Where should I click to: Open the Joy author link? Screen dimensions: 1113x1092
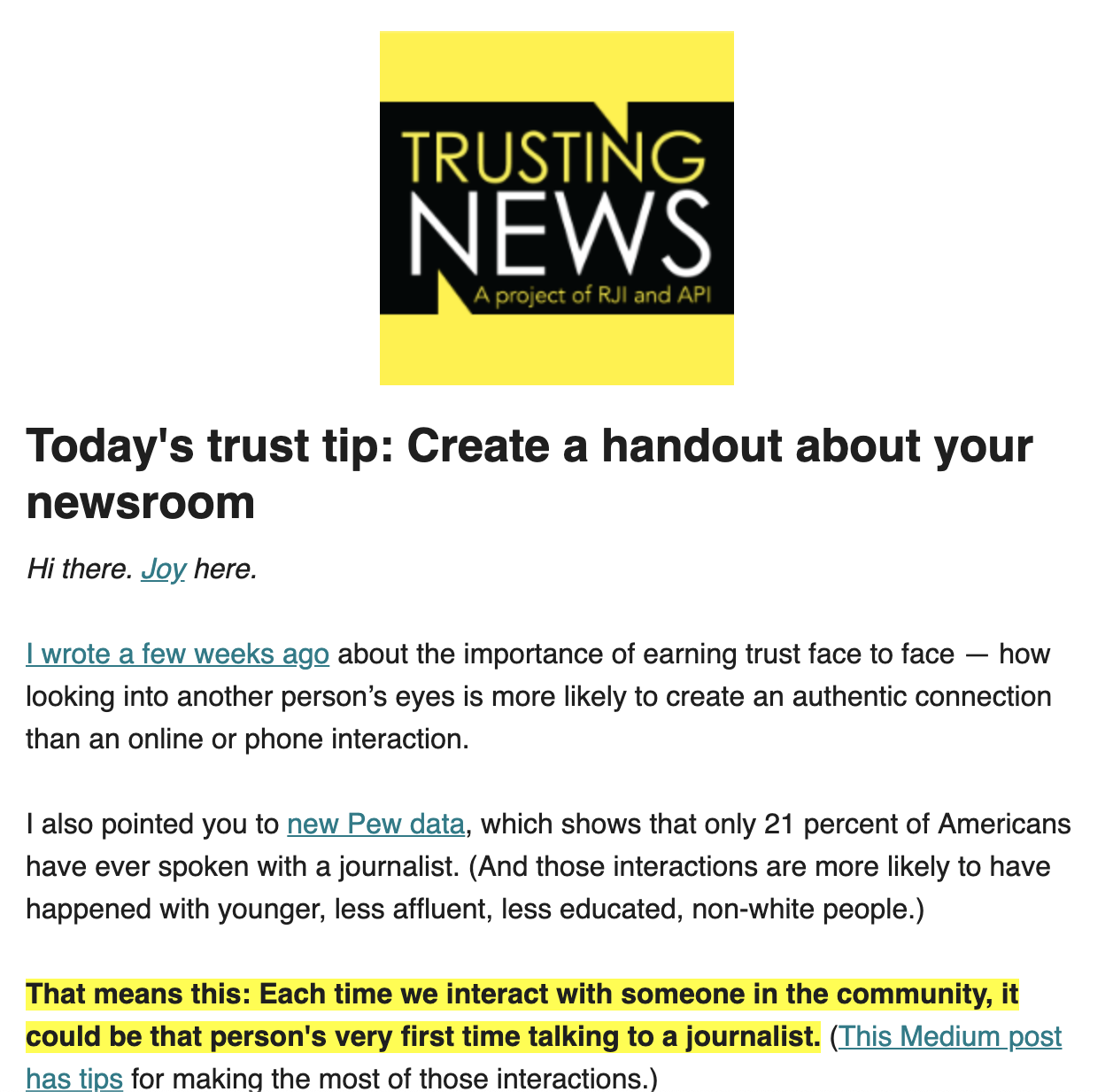pos(163,569)
